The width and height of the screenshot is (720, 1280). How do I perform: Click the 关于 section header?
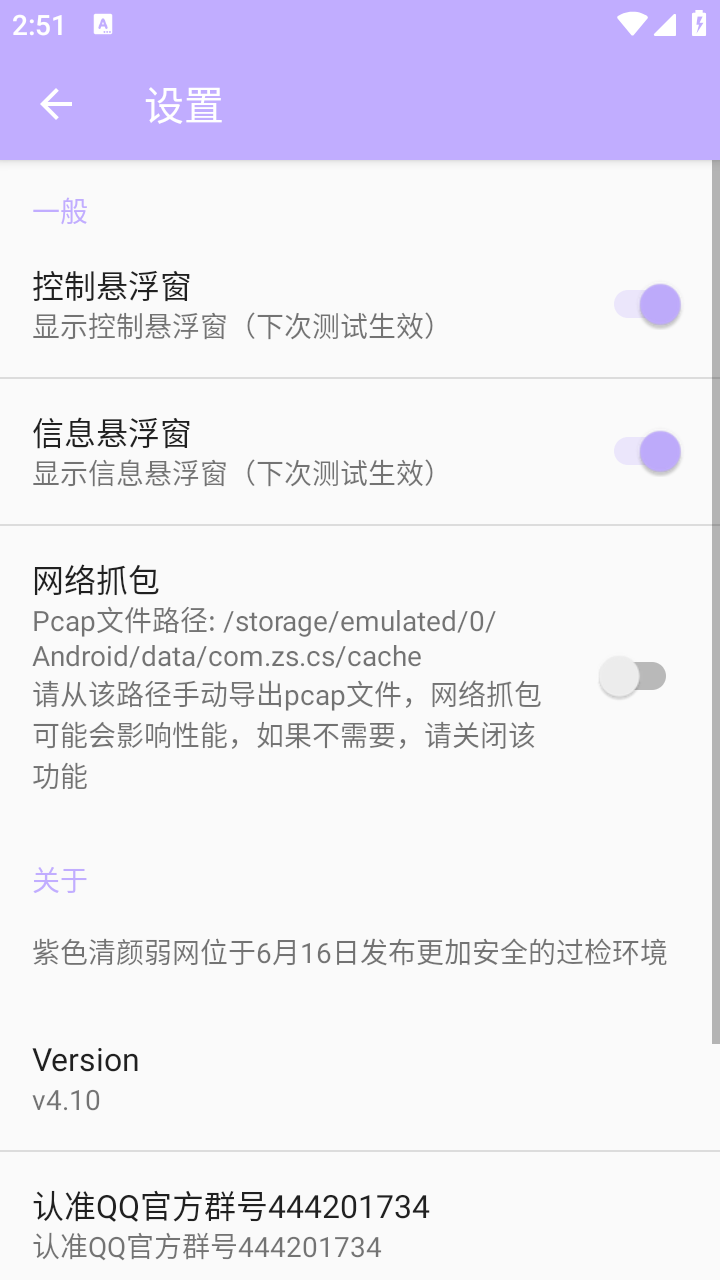click(59, 880)
